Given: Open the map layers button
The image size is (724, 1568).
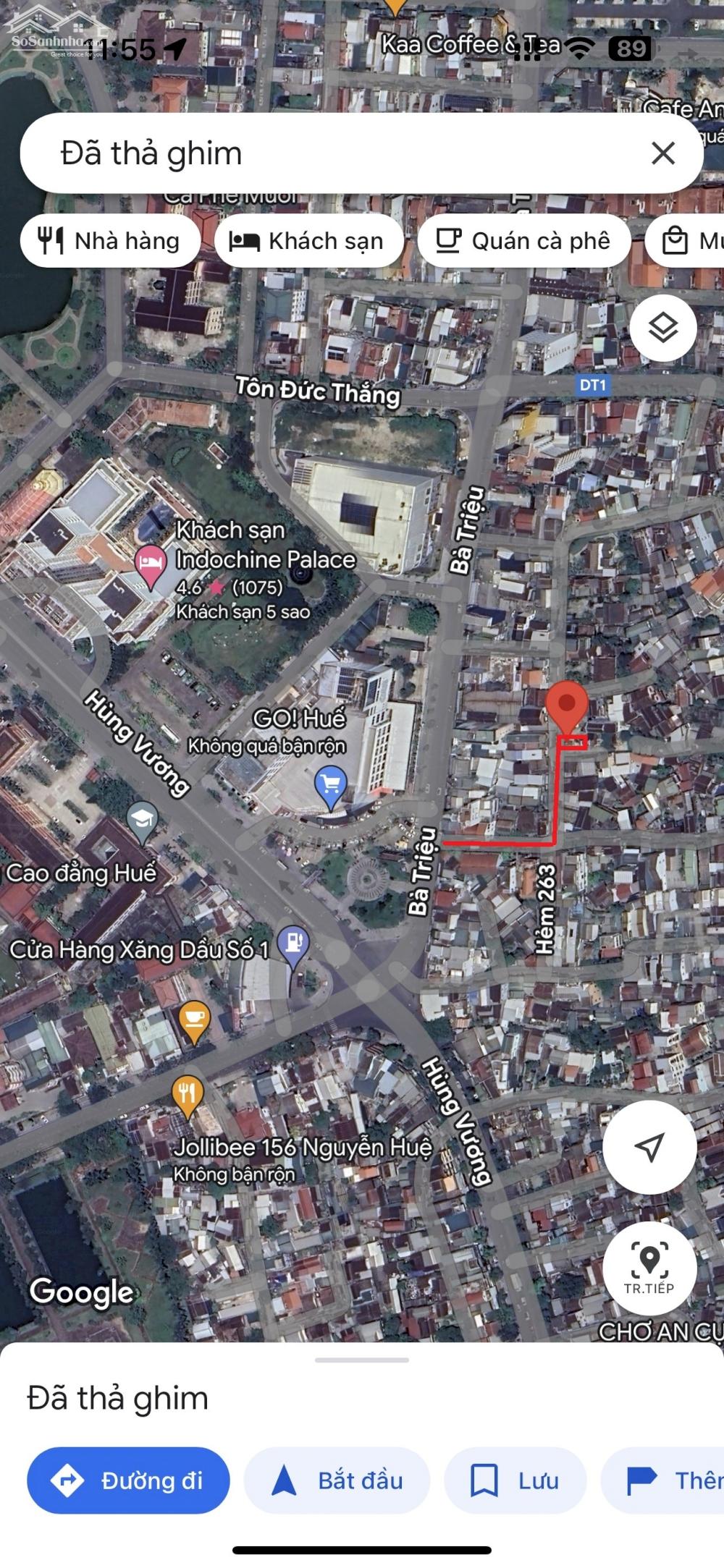Looking at the screenshot, I should click(663, 329).
